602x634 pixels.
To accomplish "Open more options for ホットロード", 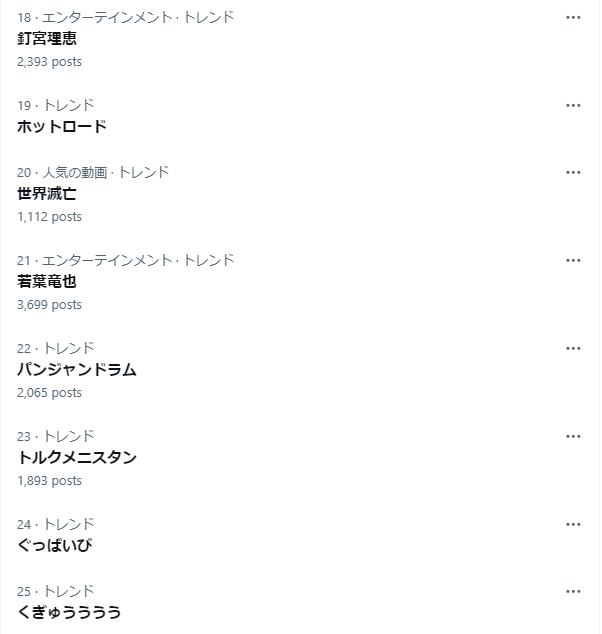I will point(573,105).
